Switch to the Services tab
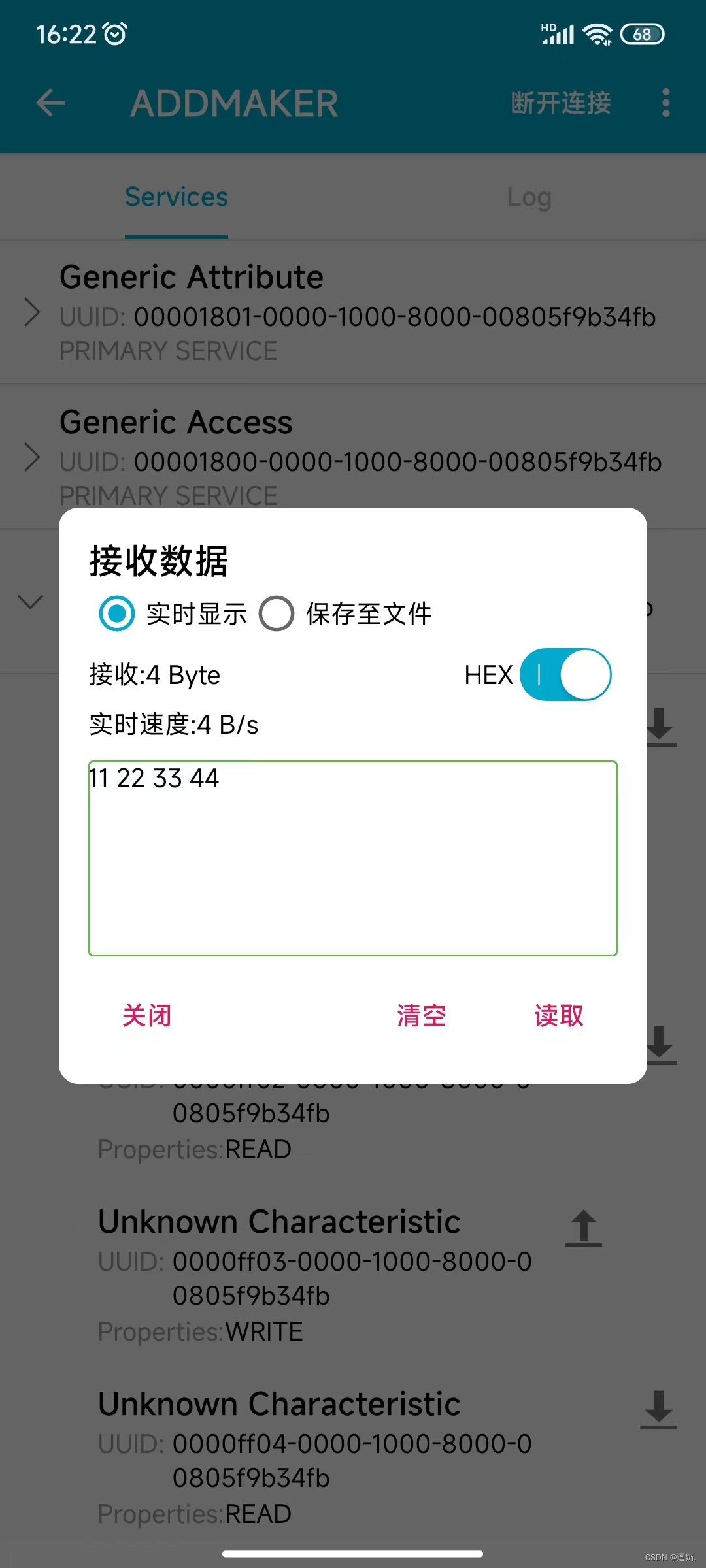706x1568 pixels. (175, 197)
